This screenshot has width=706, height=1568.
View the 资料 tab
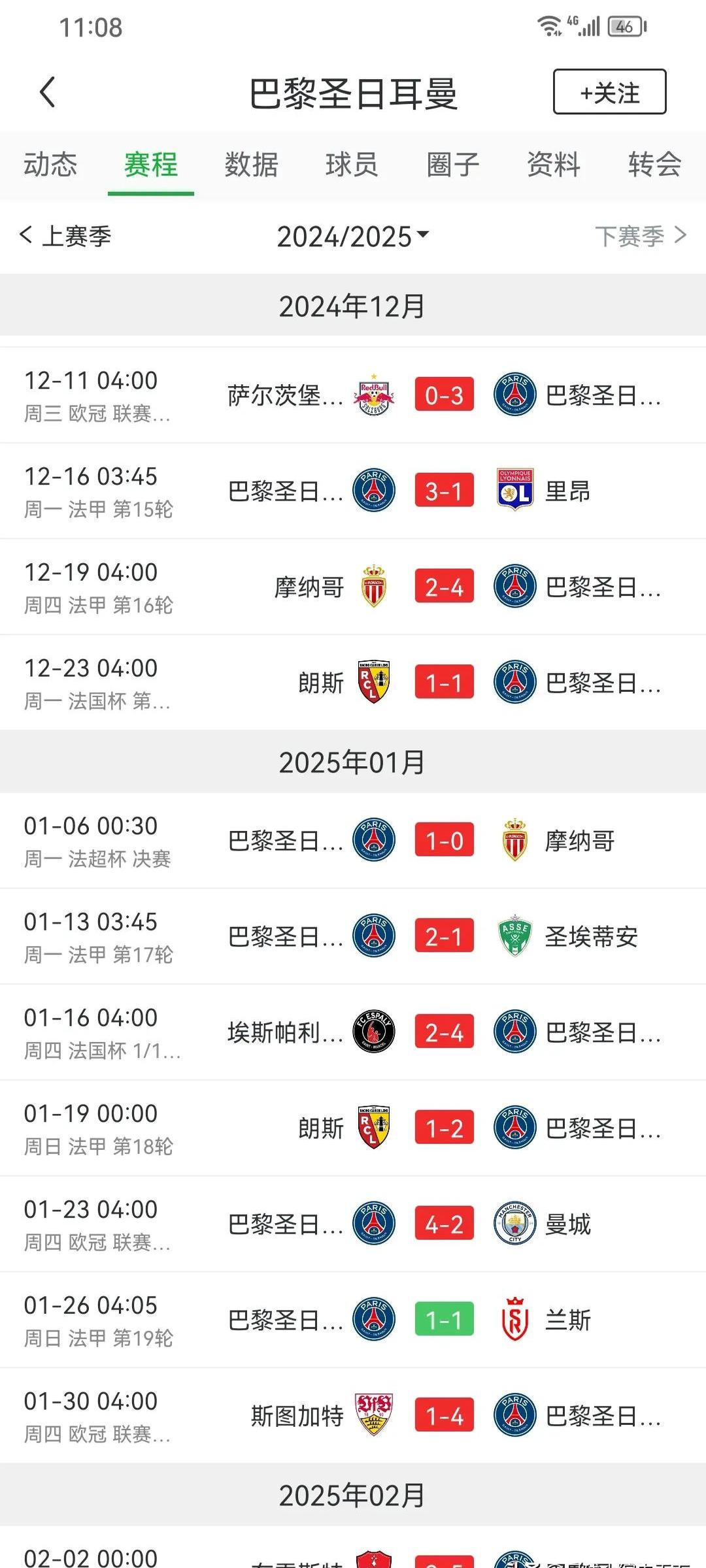tap(554, 165)
